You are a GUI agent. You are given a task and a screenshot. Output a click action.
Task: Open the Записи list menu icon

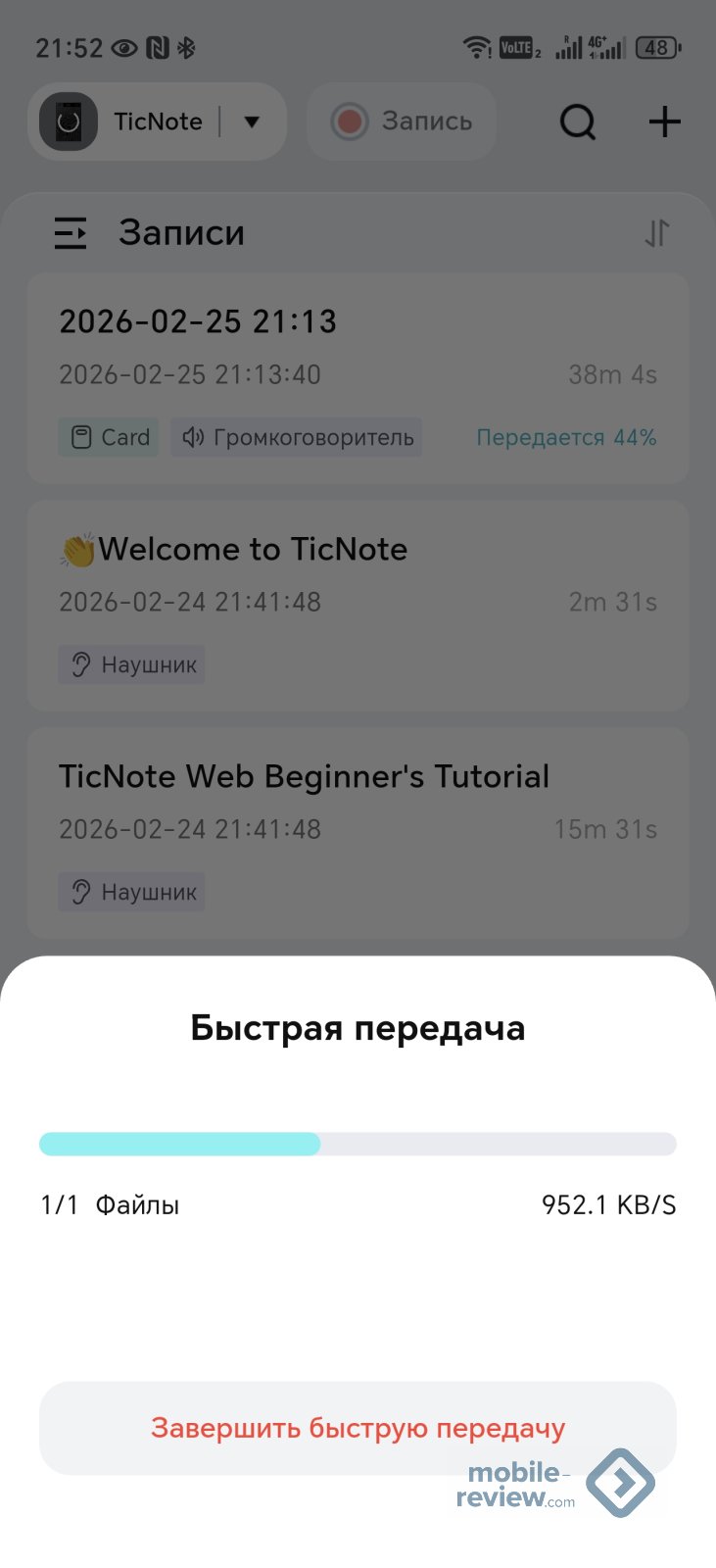point(71,233)
